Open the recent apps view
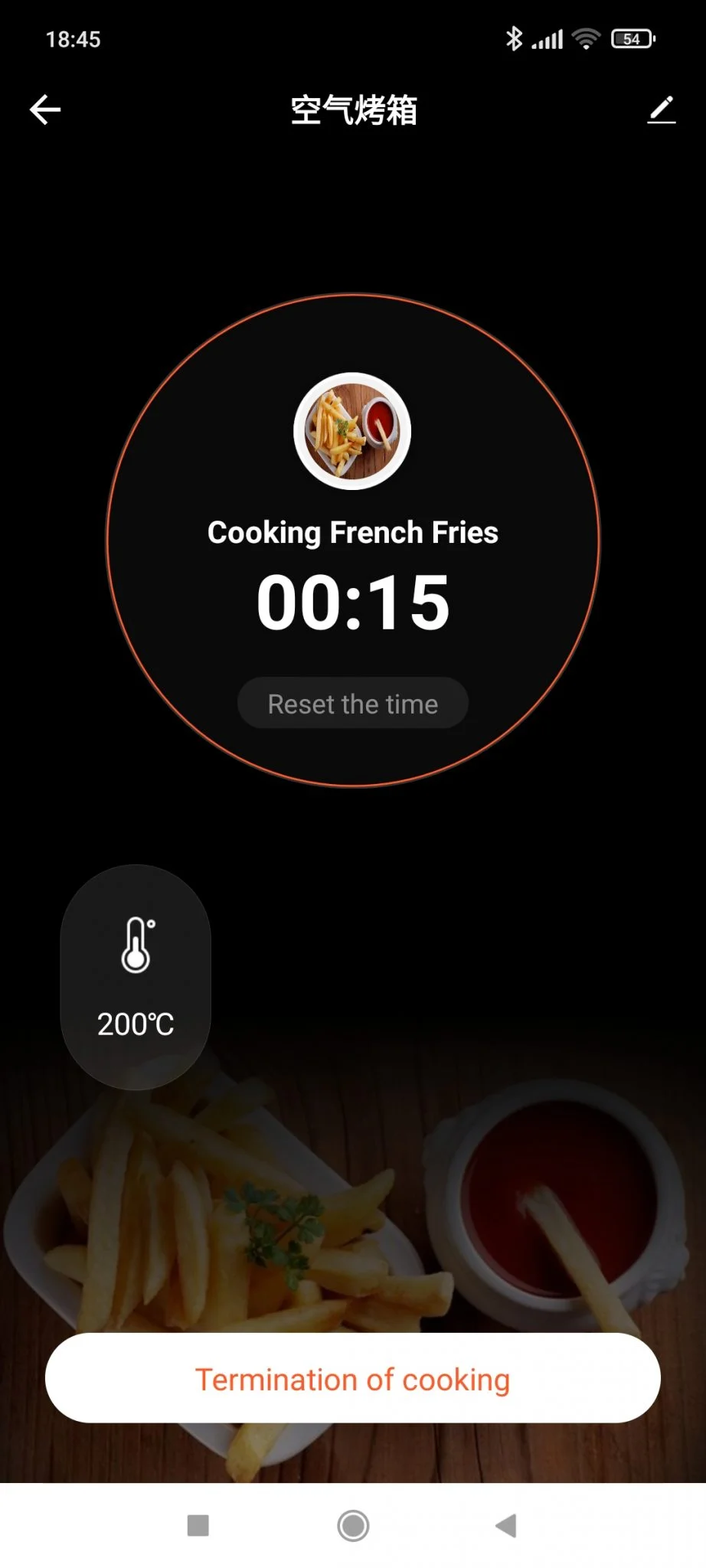The height and width of the screenshot is (1568, 706). coord(198,1526)
